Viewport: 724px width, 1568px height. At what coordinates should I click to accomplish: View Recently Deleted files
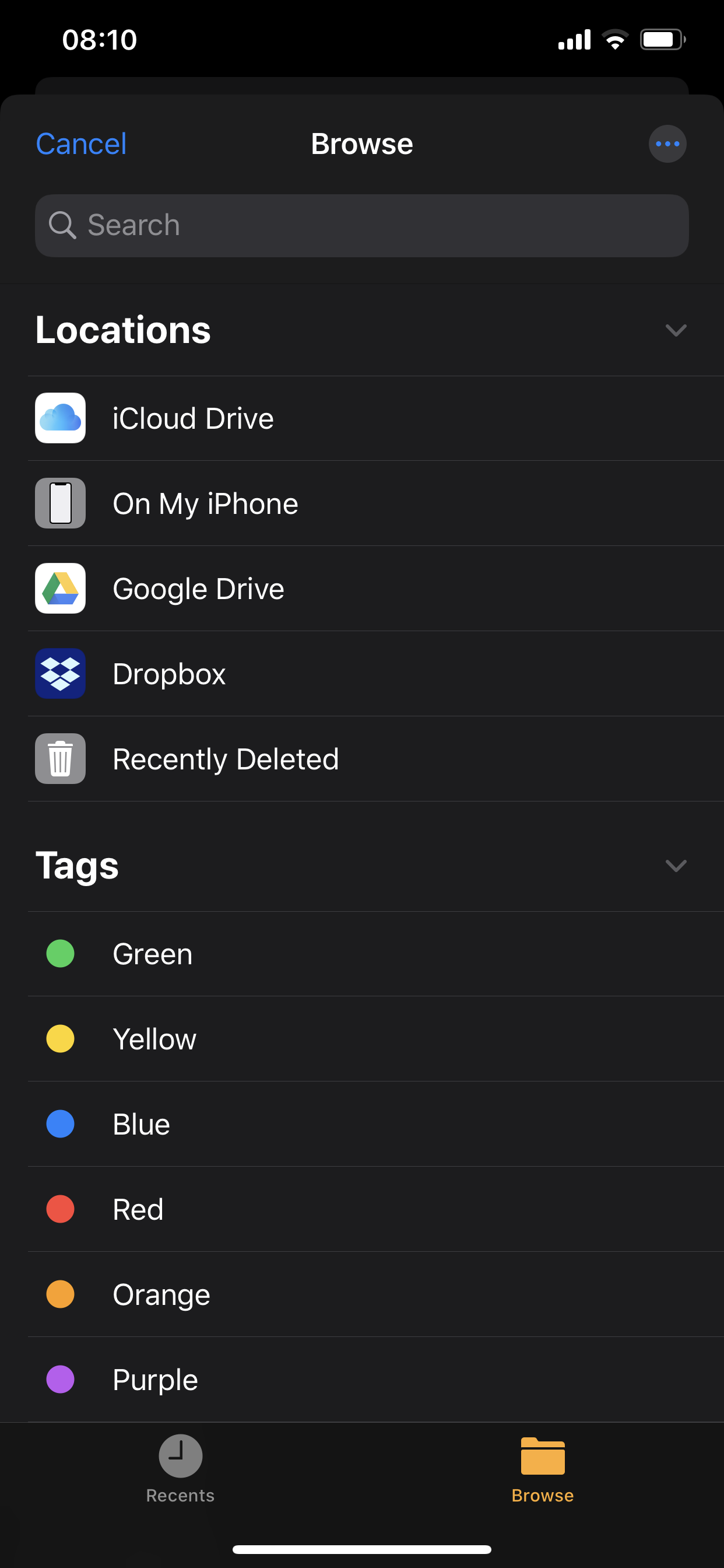coord(225,759)
